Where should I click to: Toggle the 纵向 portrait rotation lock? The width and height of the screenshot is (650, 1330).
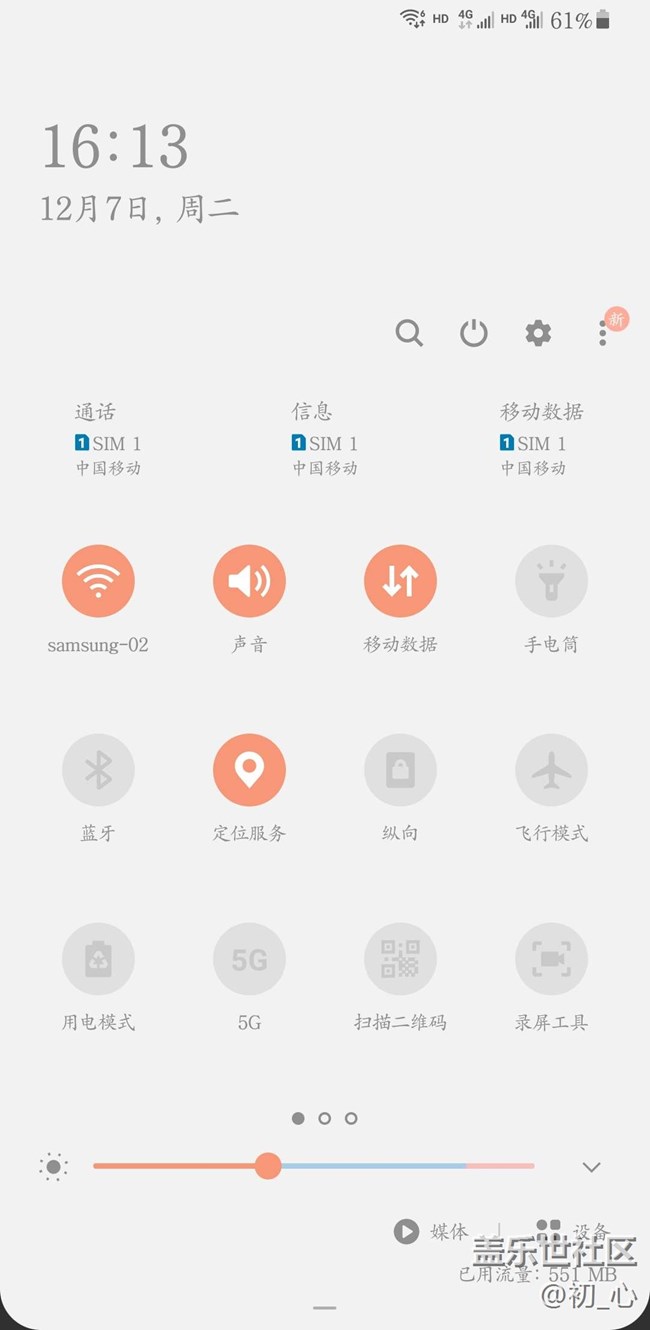tap(400, 770)
